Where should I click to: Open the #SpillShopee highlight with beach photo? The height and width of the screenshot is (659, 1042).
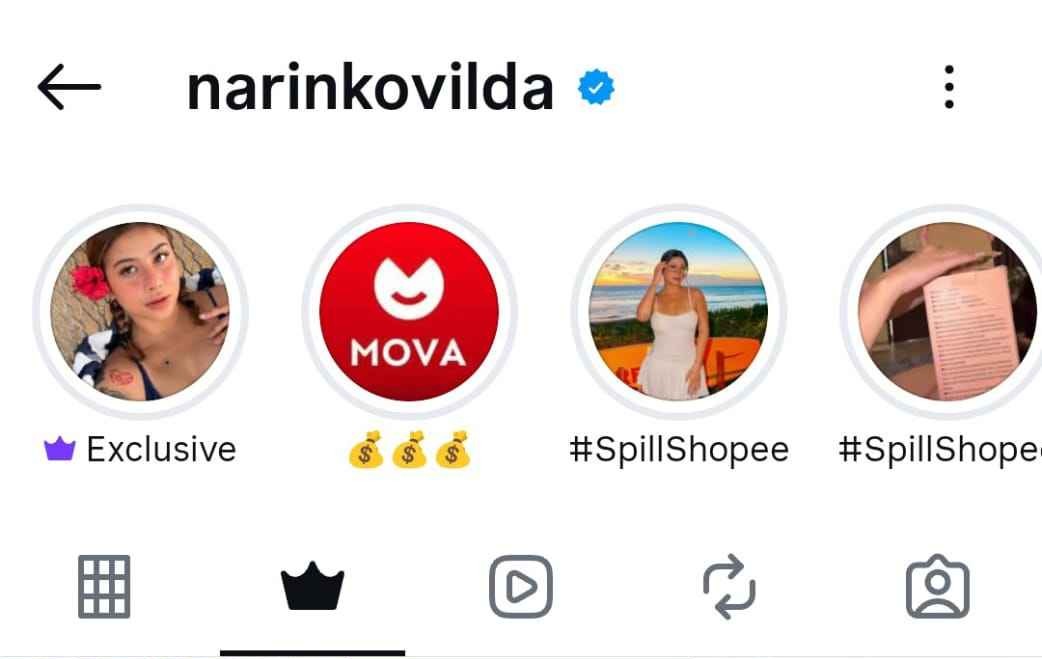click(x=678, y=311)
